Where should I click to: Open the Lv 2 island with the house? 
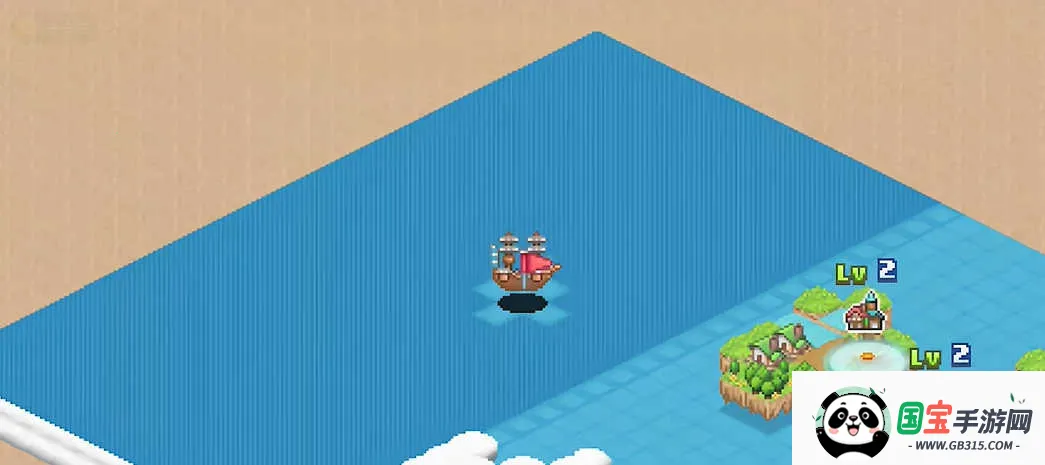click(x=866, y=314)
